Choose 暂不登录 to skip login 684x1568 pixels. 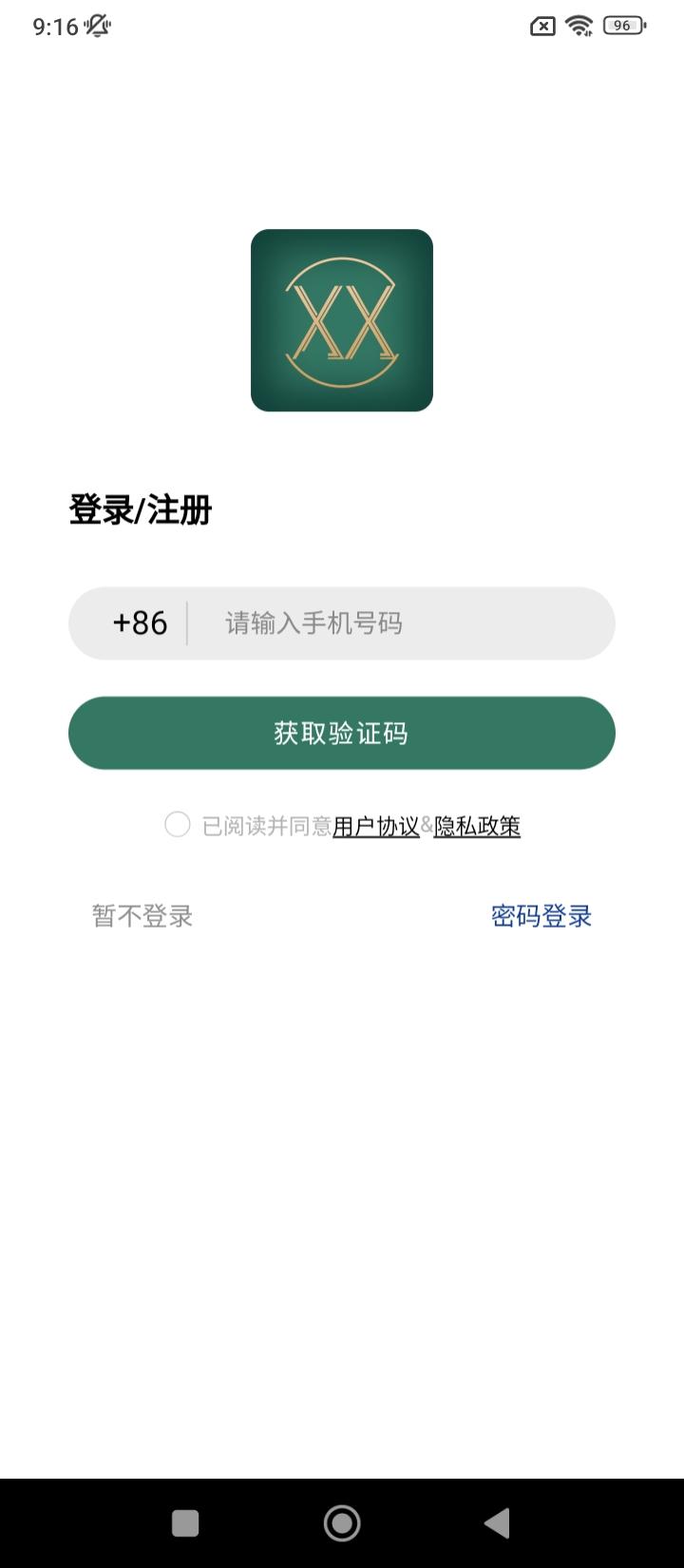pyautogui.click(x=142, y=915)
